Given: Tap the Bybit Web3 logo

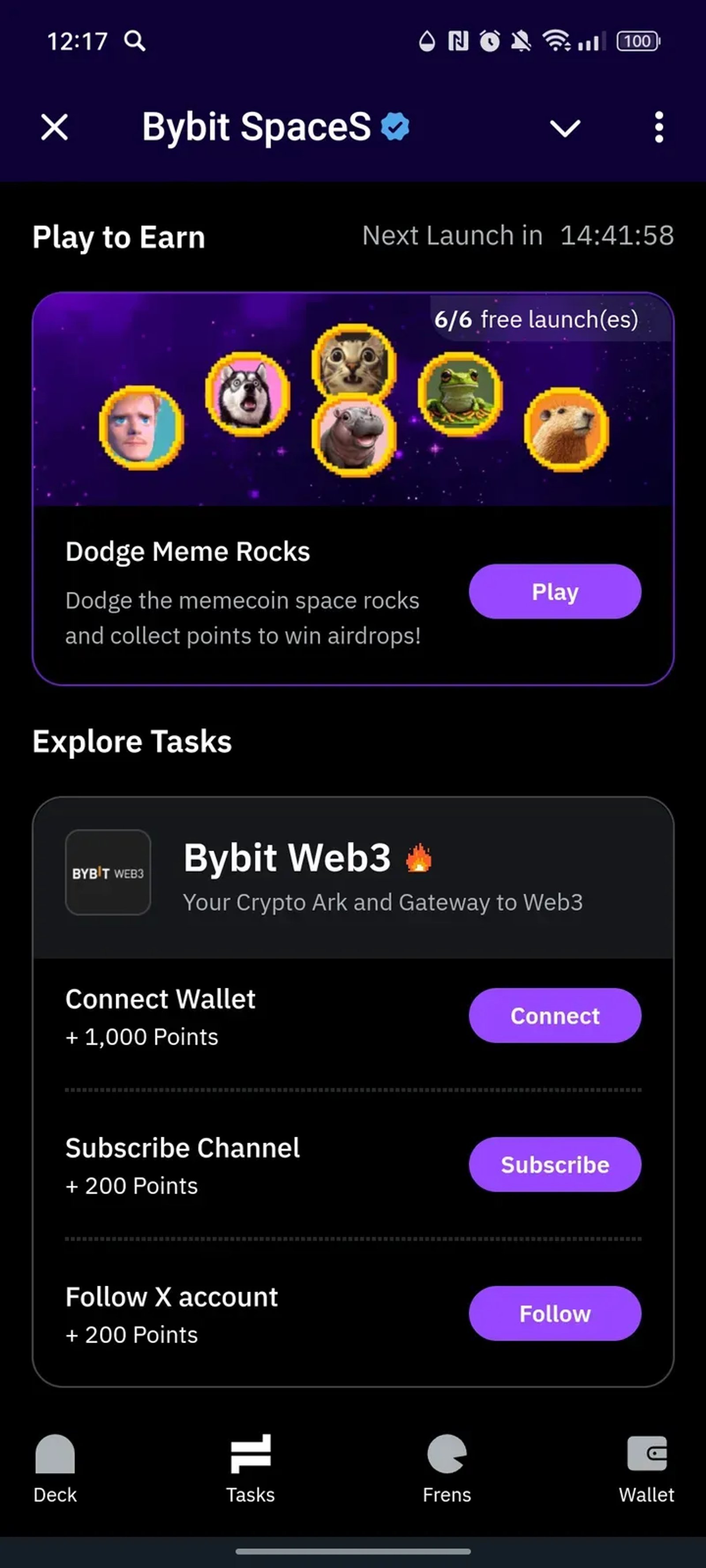Looking at the screenshot, I should coord(109,872).
